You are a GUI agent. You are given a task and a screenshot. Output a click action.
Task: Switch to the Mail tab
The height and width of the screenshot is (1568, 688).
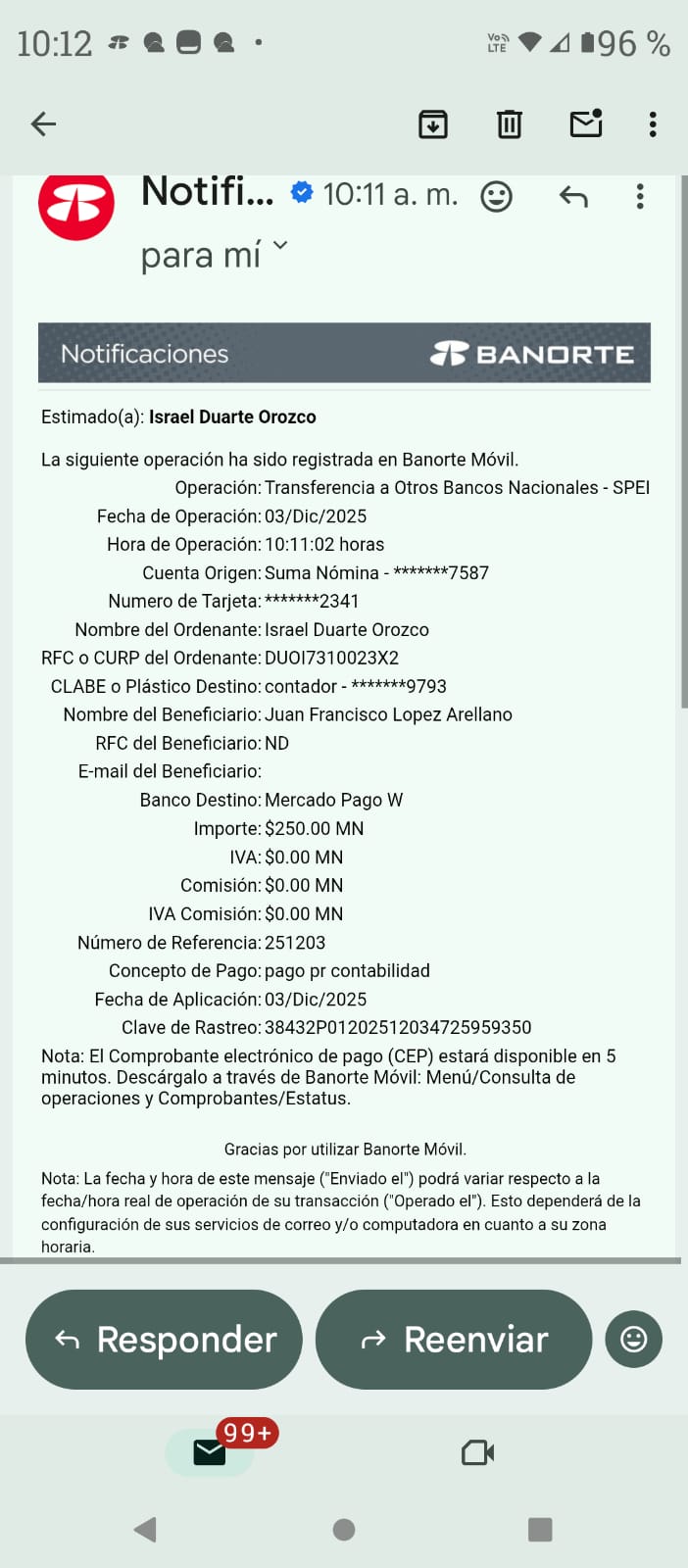coord(210,1451)
